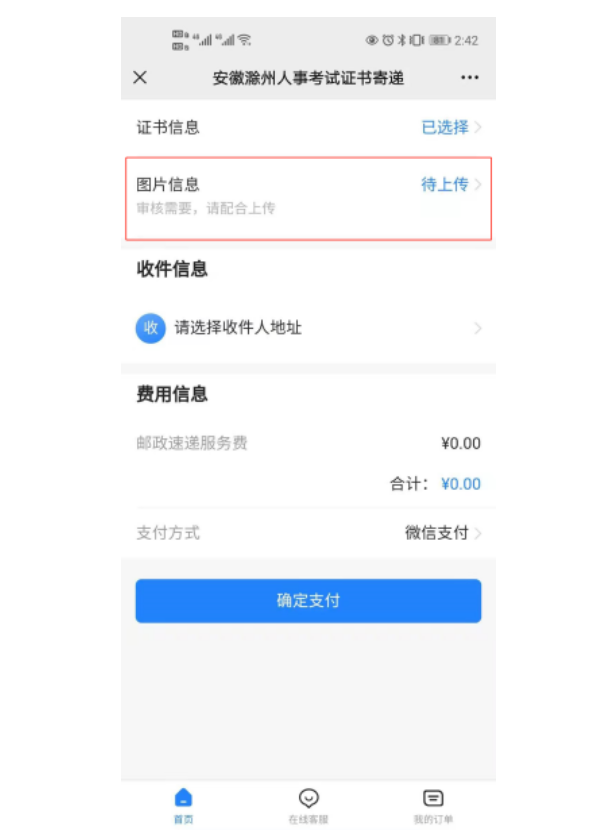Switch to the 首页 tab

click(x=183, y=805)
